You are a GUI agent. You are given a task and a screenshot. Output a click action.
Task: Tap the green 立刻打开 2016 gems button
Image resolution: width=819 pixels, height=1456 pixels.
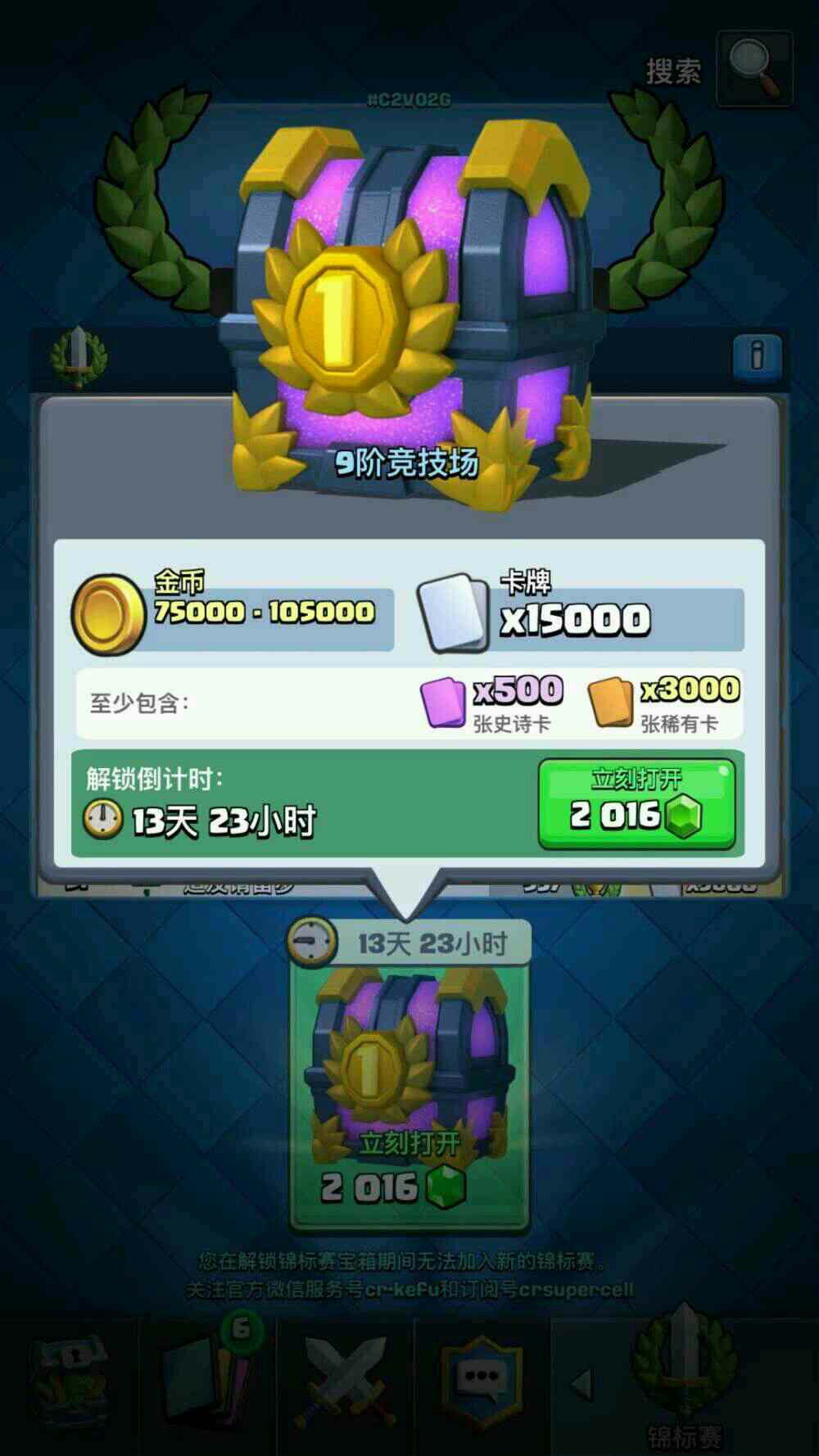point(636,803)
